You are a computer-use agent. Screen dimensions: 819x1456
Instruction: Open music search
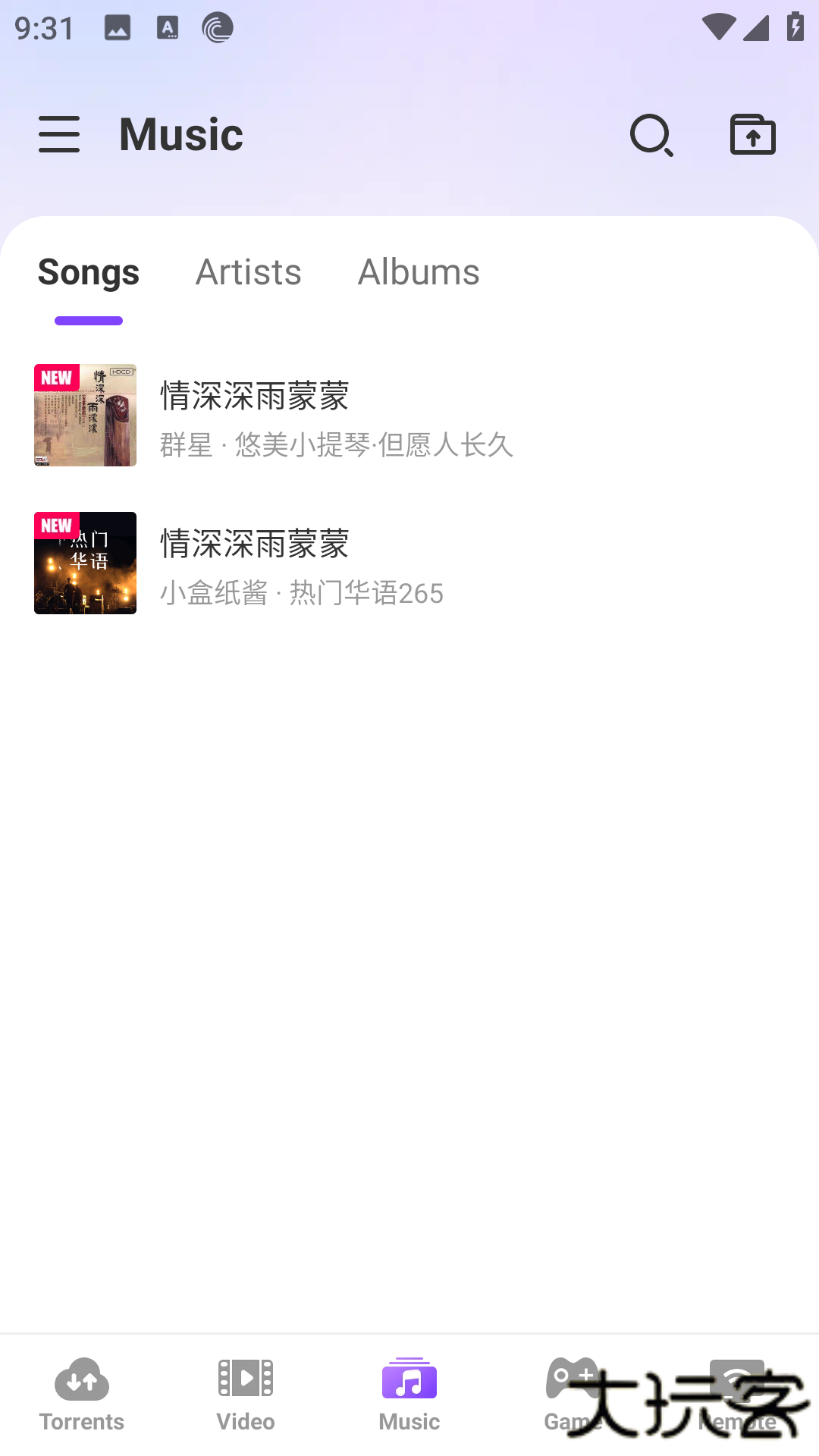click(651, 135)
